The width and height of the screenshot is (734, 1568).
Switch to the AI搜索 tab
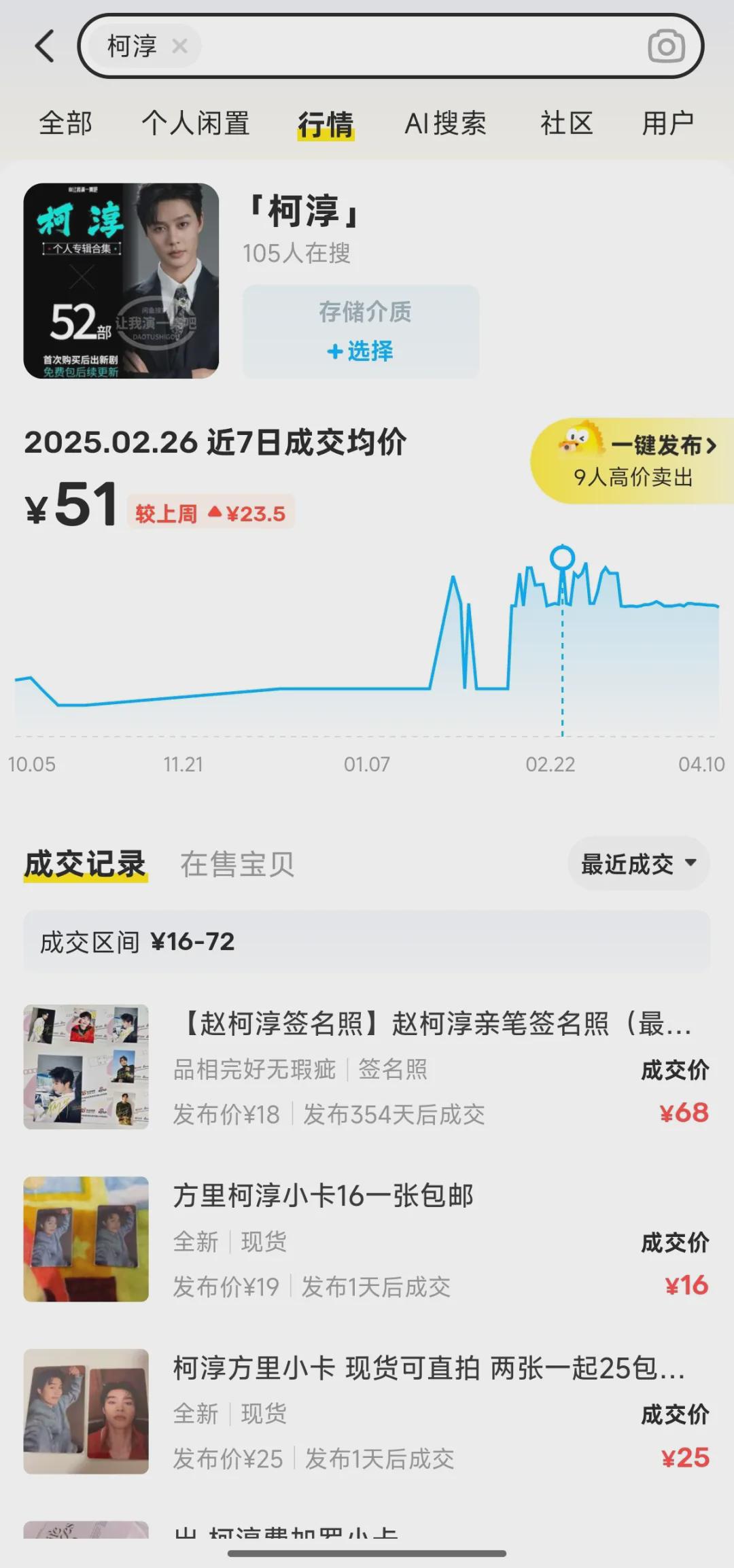point(445,123)
